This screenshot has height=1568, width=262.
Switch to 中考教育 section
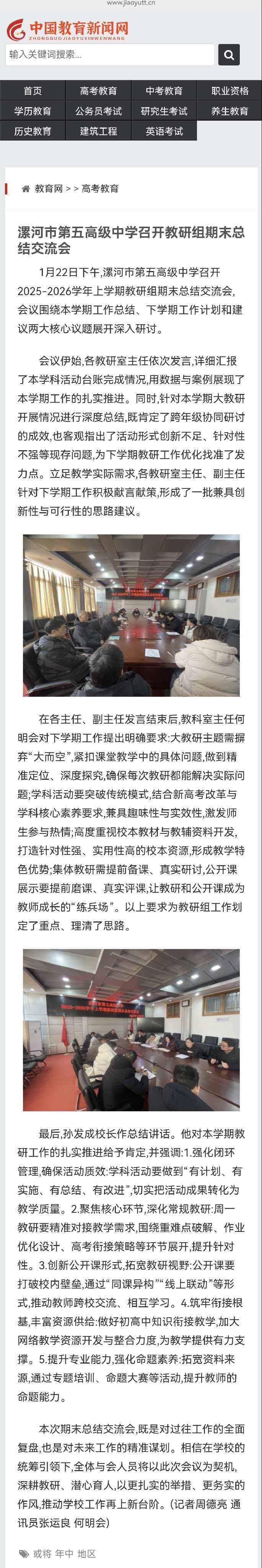click(164, 91)
